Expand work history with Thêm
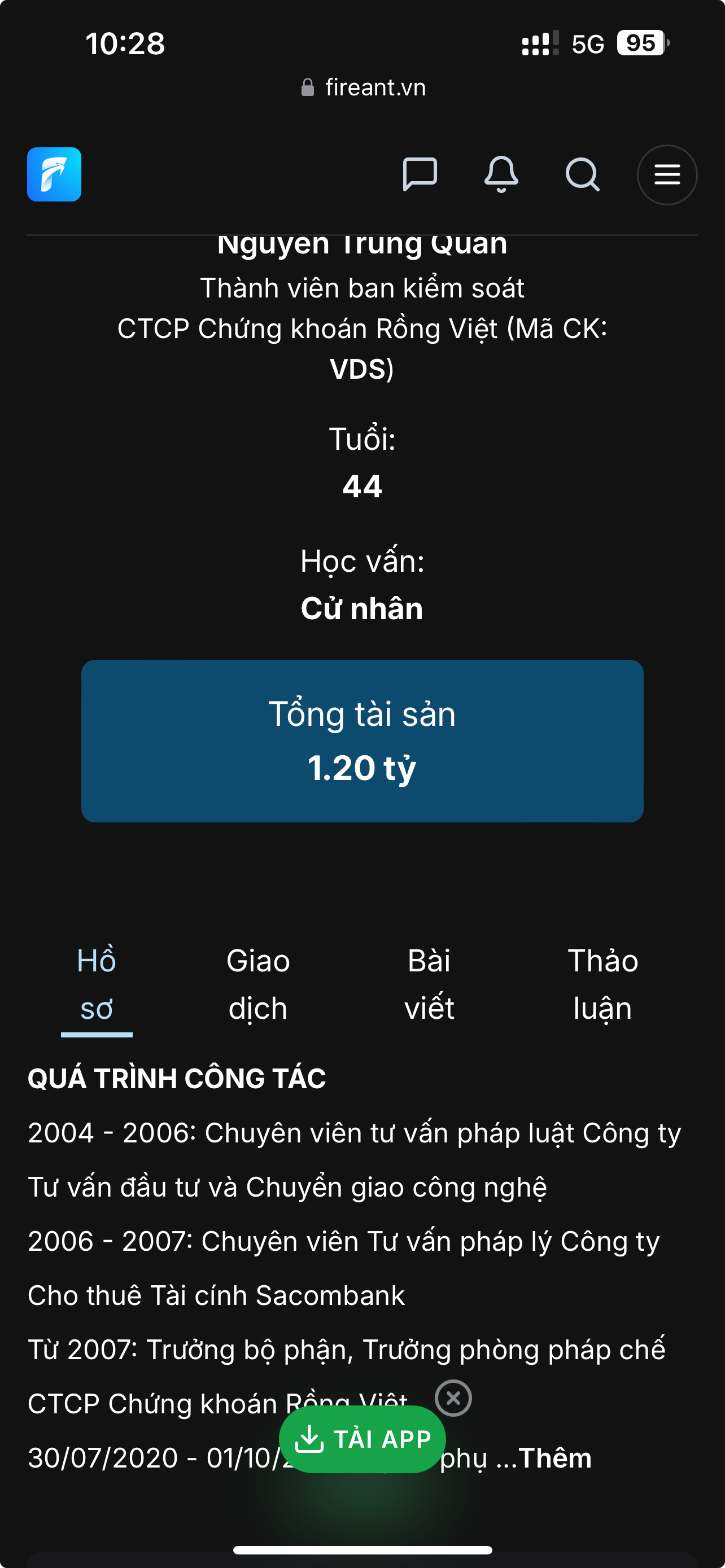This screenshot has height=1568, width=725. point(554,1458)
